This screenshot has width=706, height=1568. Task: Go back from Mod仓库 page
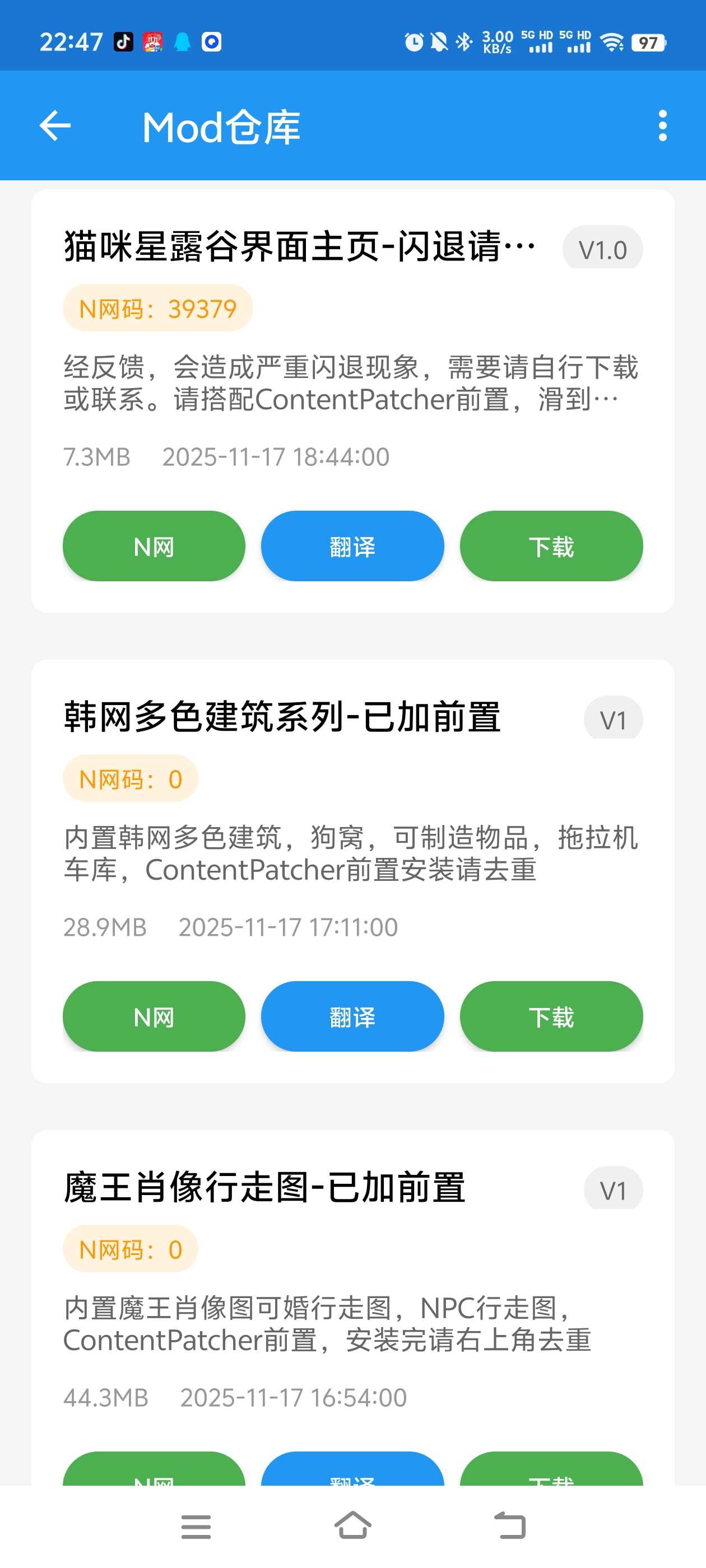[x=55, y=126]
